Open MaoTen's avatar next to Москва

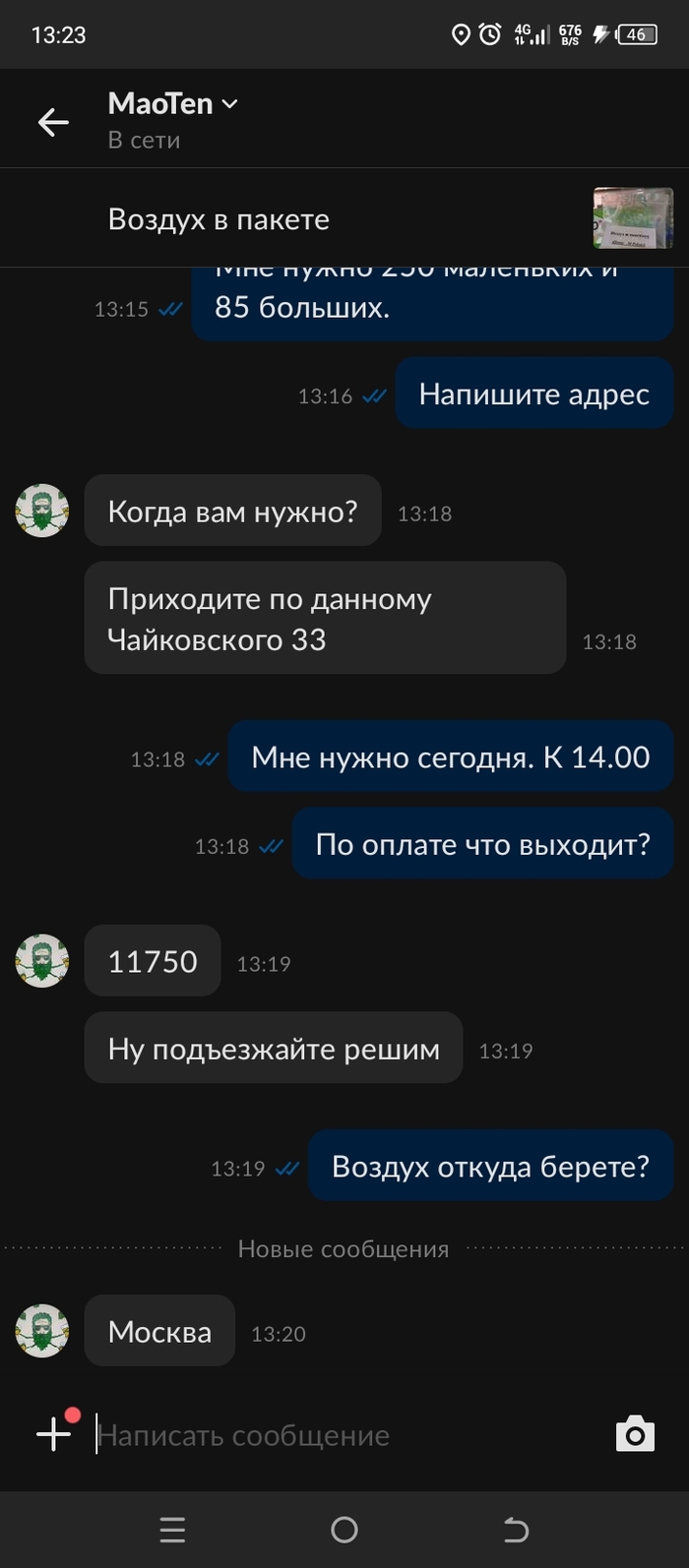point(42,1331)
